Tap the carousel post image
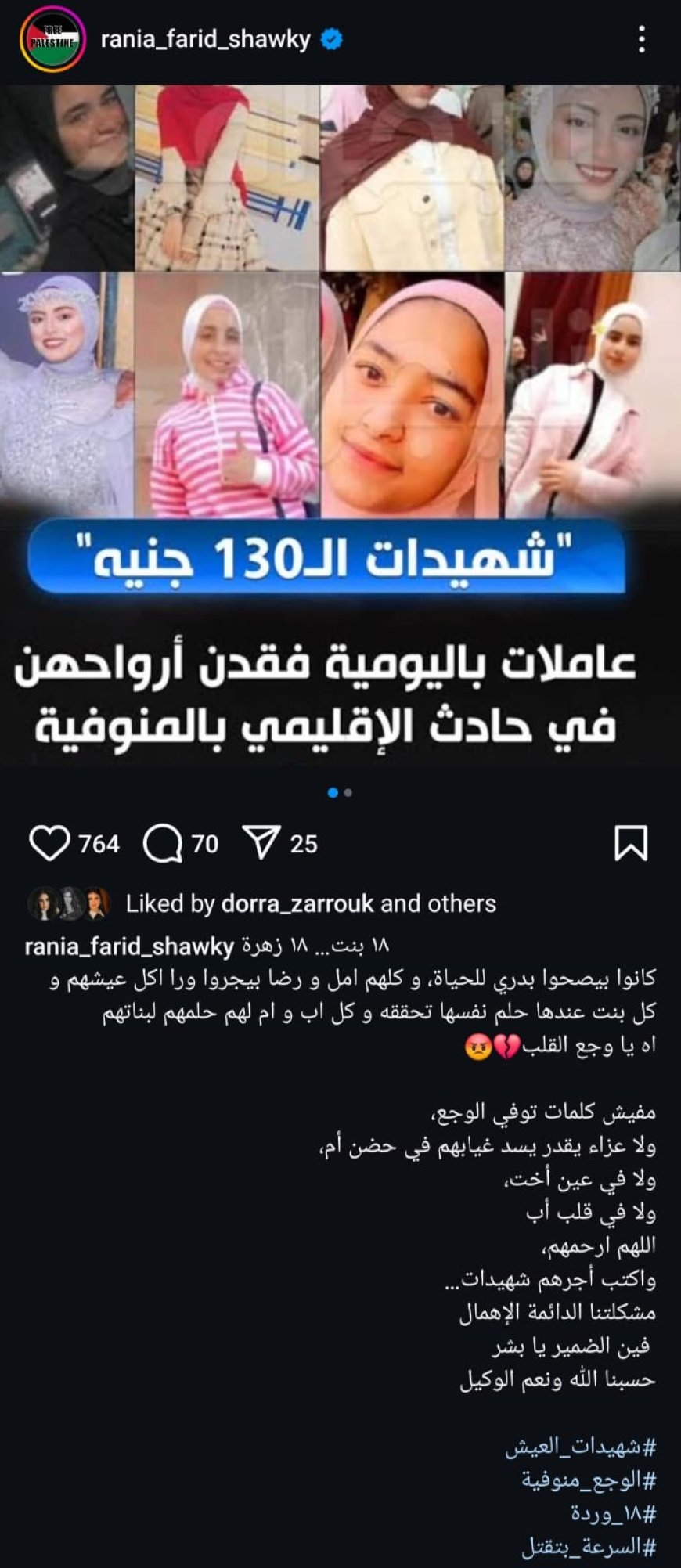The width and height of the screenshot is (681, 1568). point(340,423)
